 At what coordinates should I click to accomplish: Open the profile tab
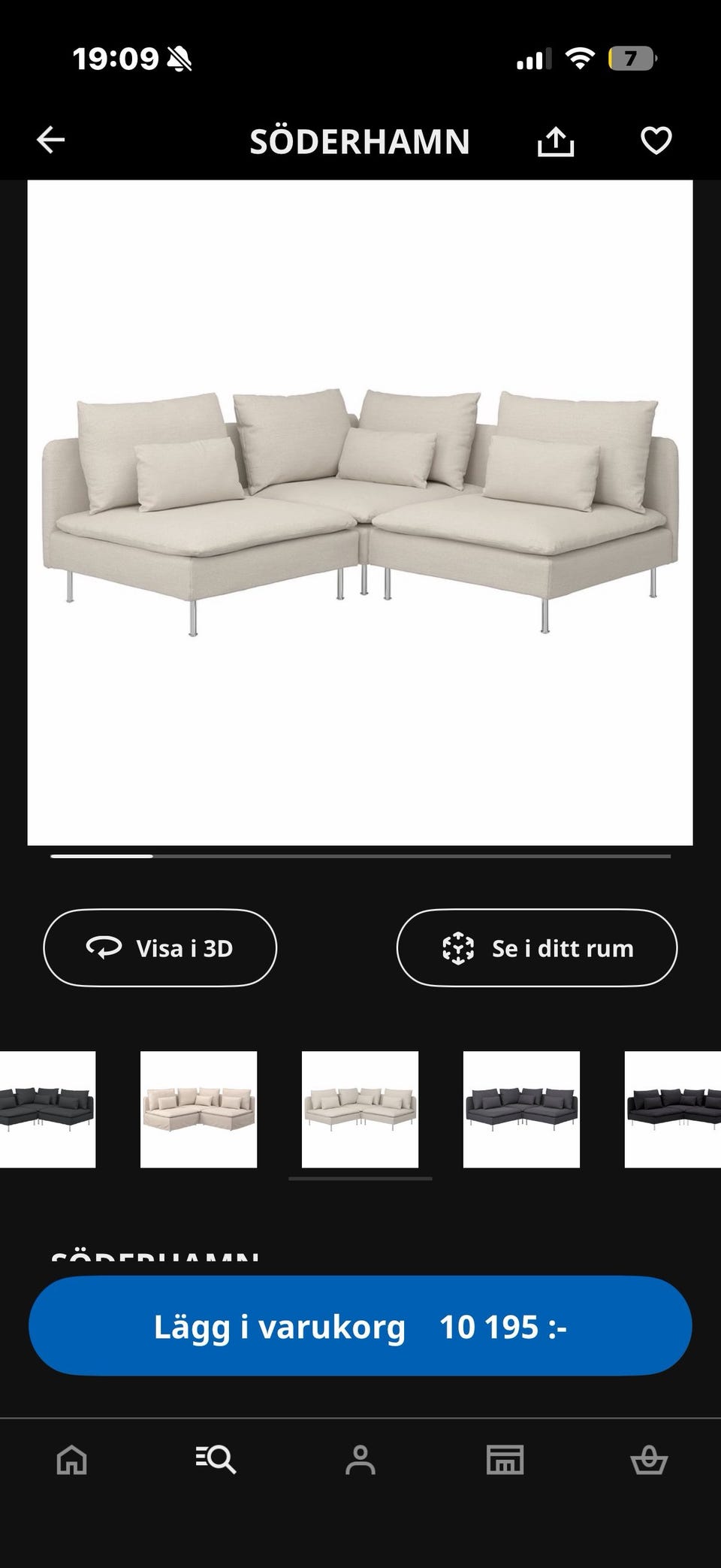[360, 1461]
